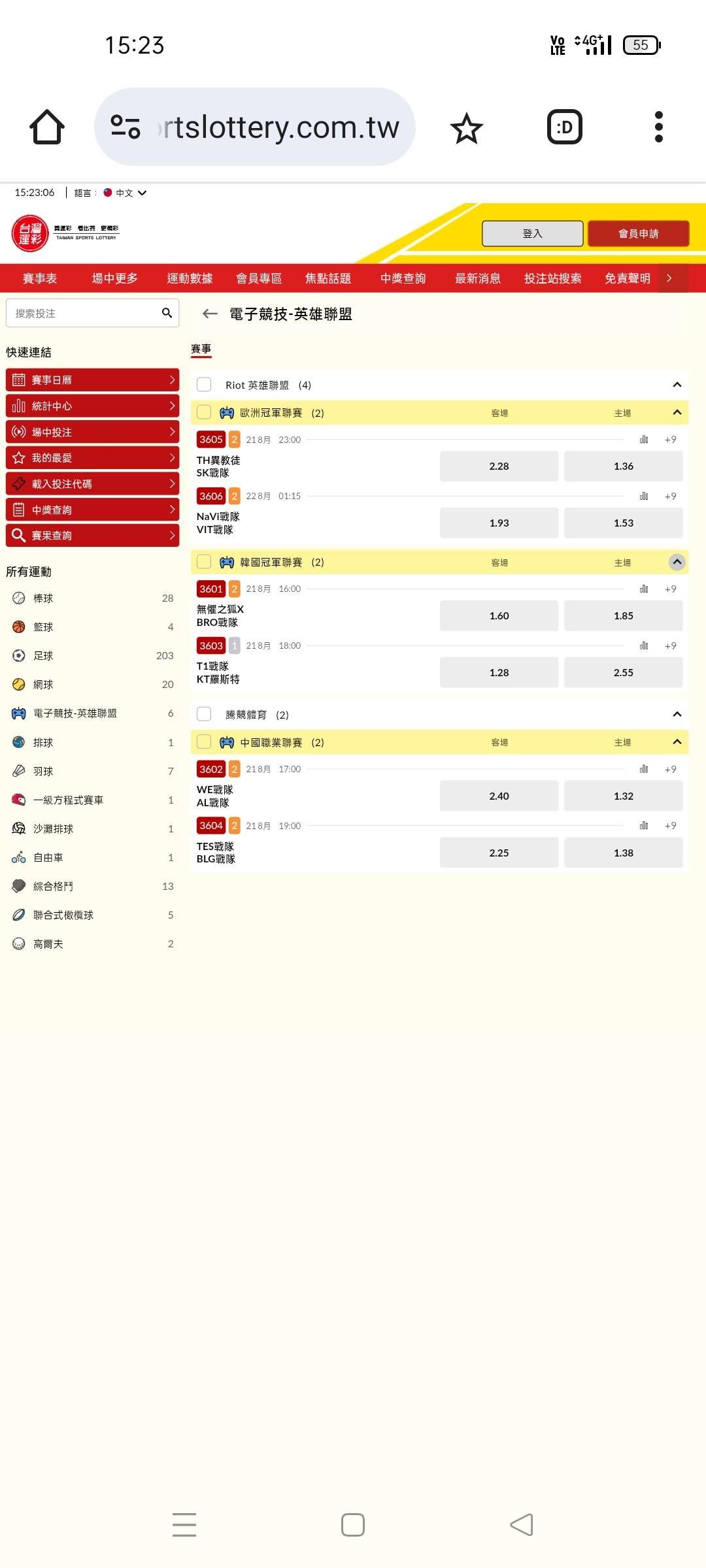Screen dimensions: 706x1568
Task: Open 載入投注代碼 quick link
Action: [92, 483]
